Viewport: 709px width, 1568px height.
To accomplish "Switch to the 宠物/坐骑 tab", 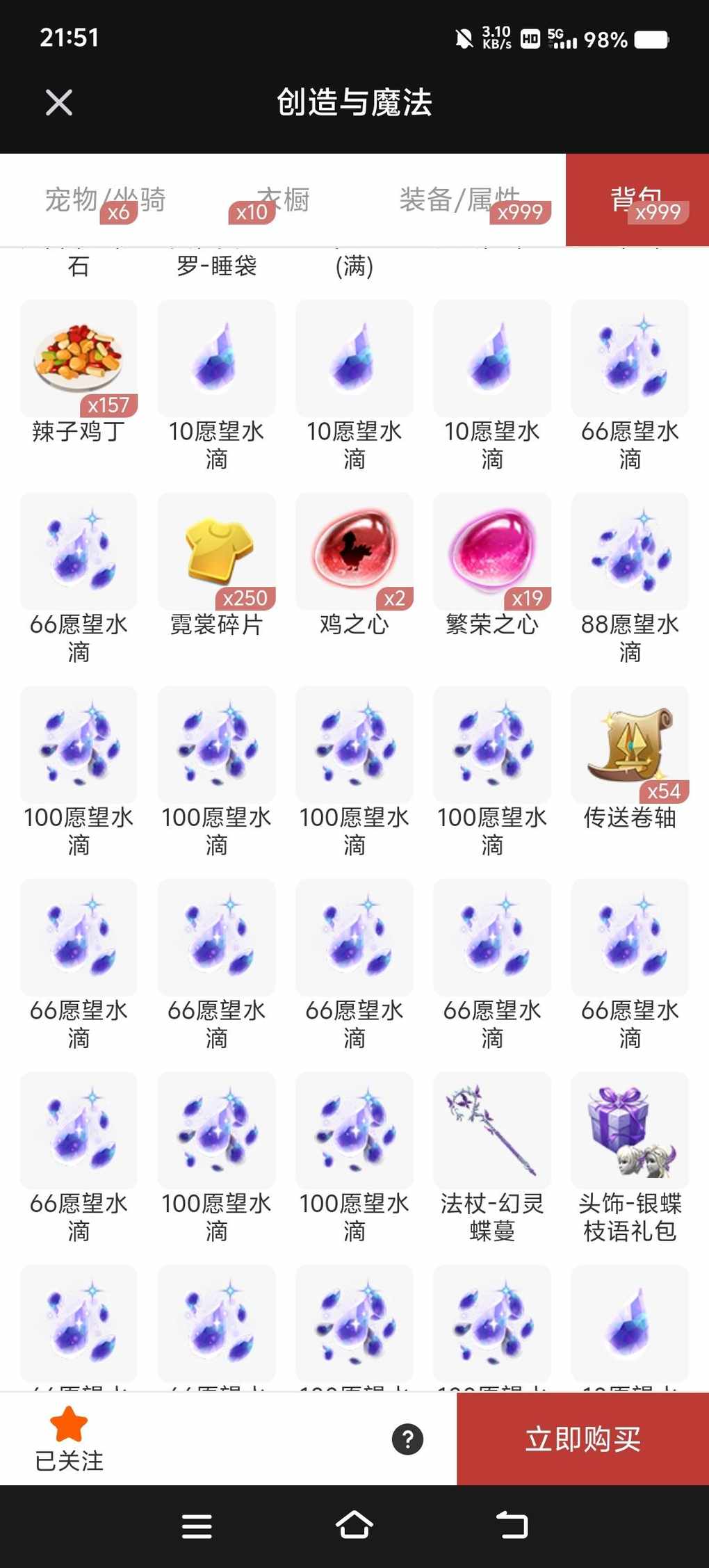I will click(x=105, y=200).
